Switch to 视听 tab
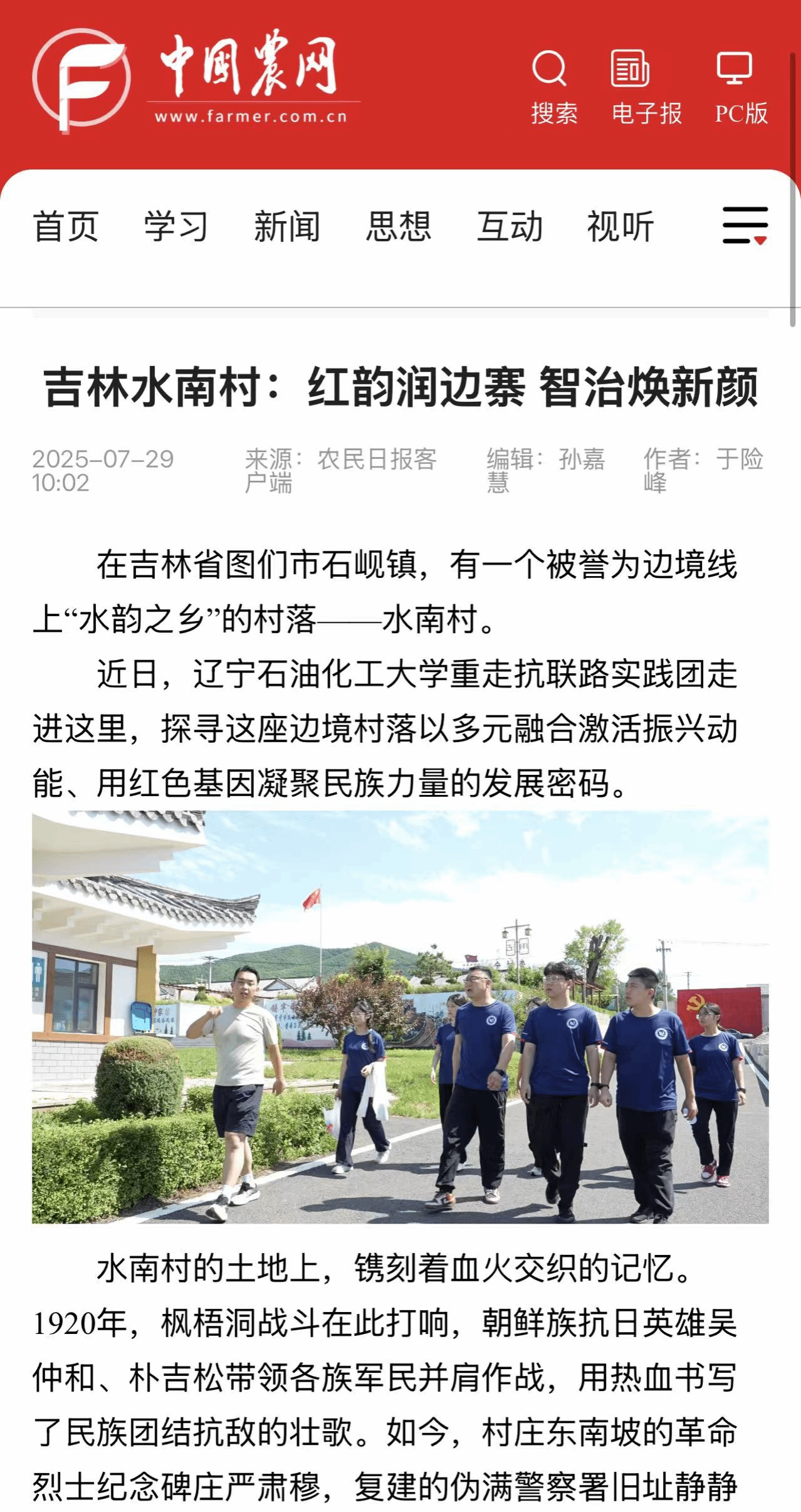 pyautogui.click(x=620, y=226)
